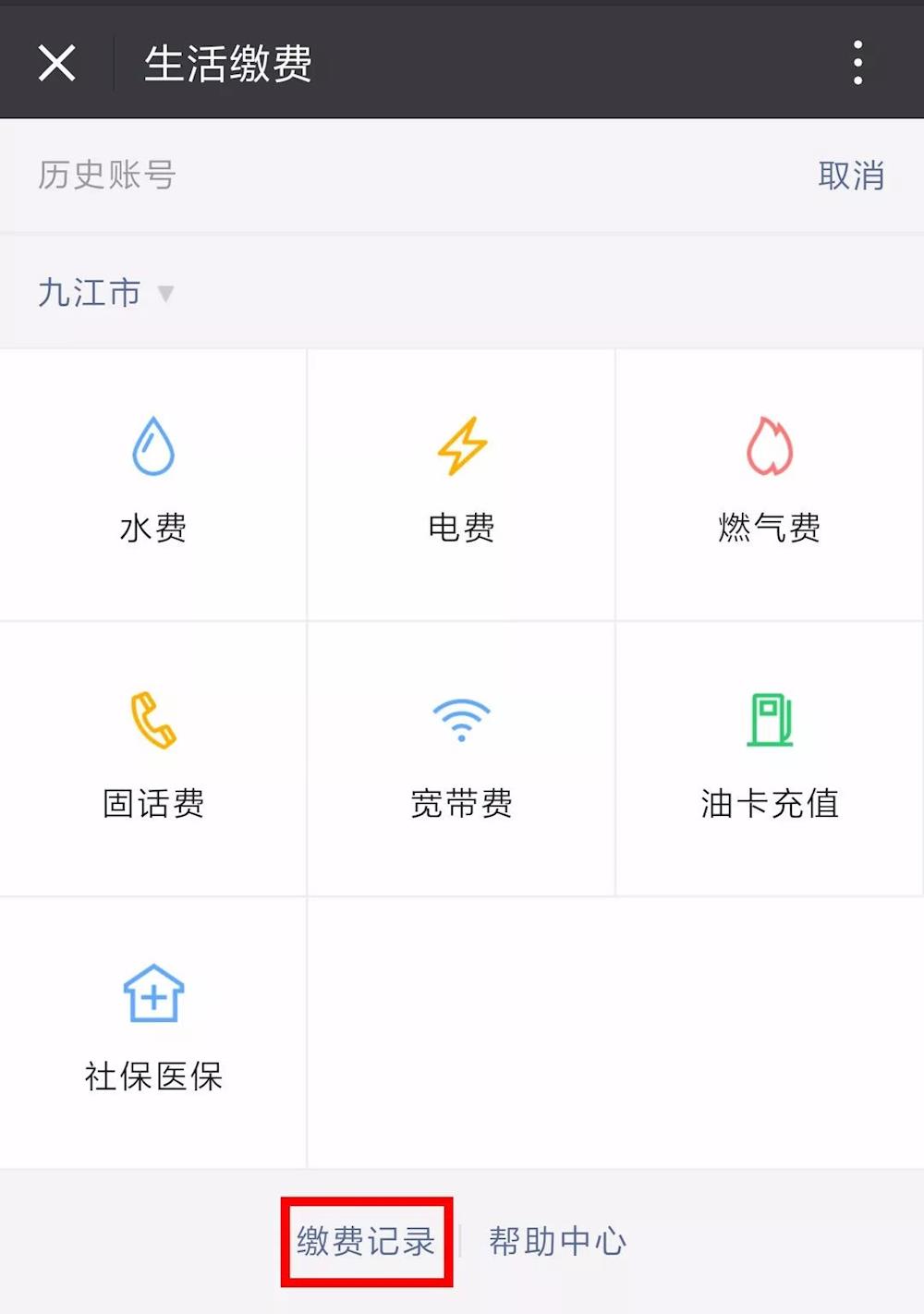Open 燃气费 gas bill payment

(x=769, y=484)
